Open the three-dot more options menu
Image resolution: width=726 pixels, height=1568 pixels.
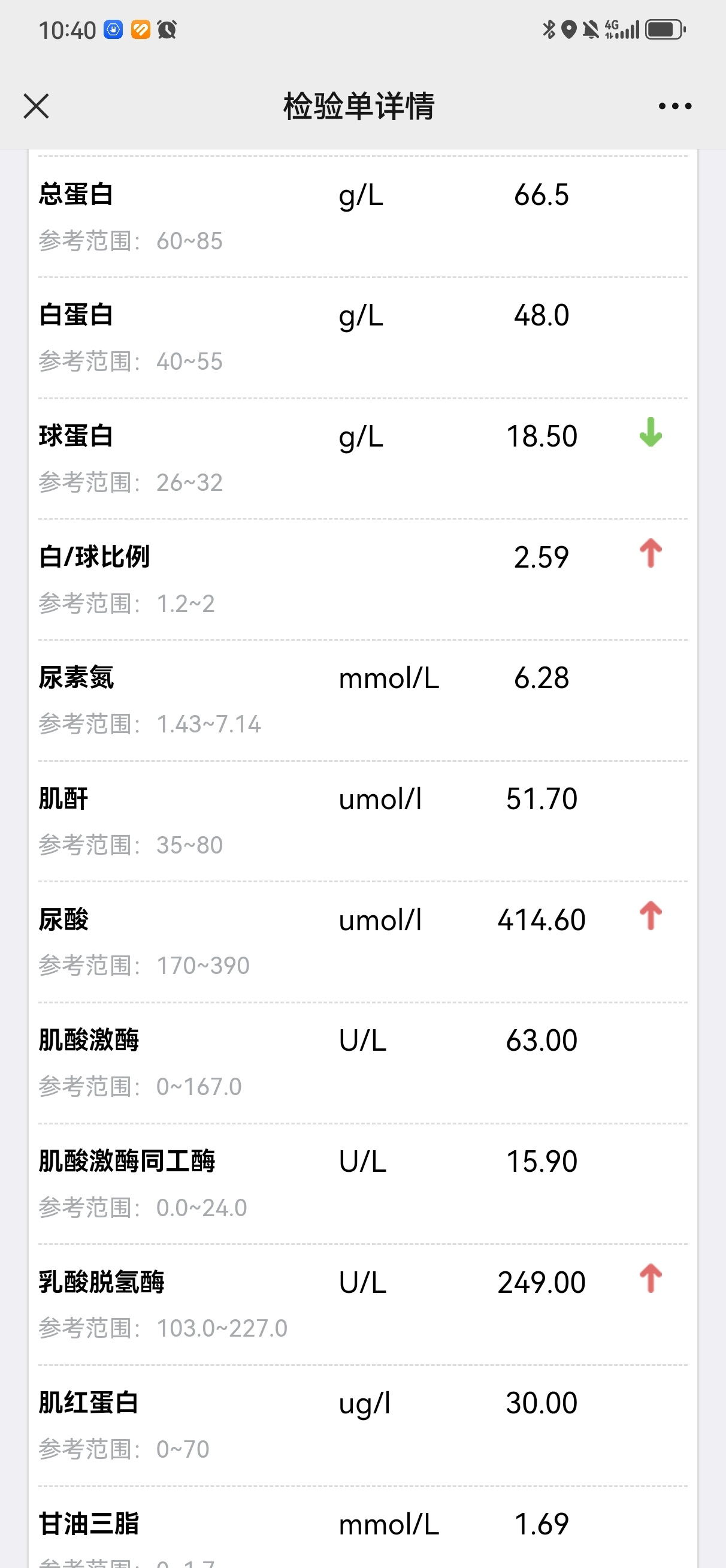coord(675,106)
